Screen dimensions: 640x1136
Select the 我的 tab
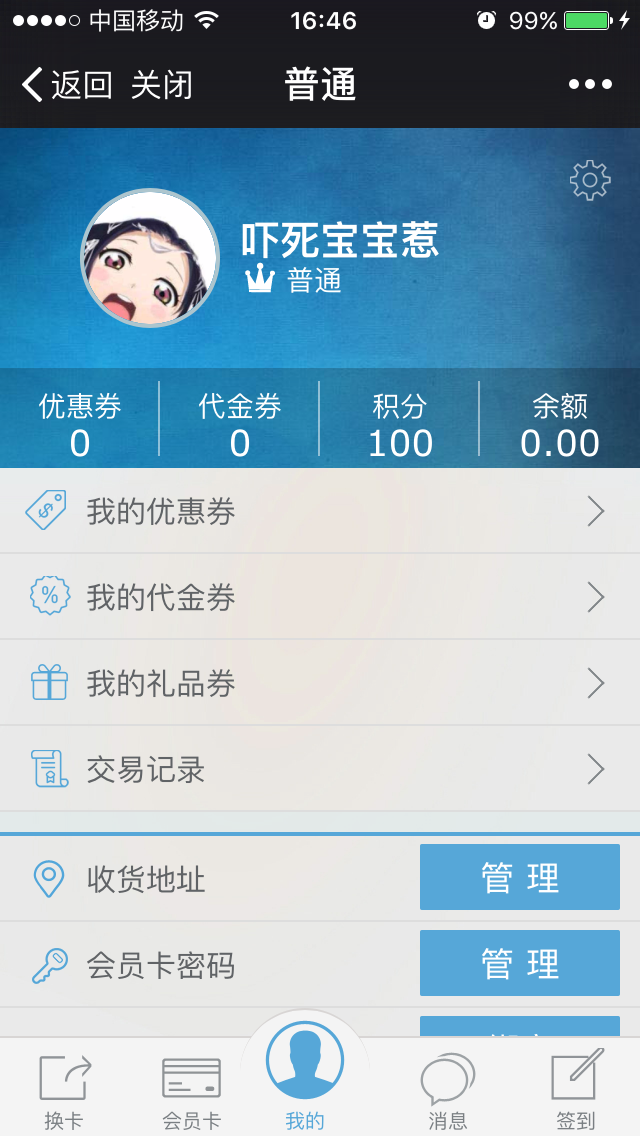point(305,1075)
